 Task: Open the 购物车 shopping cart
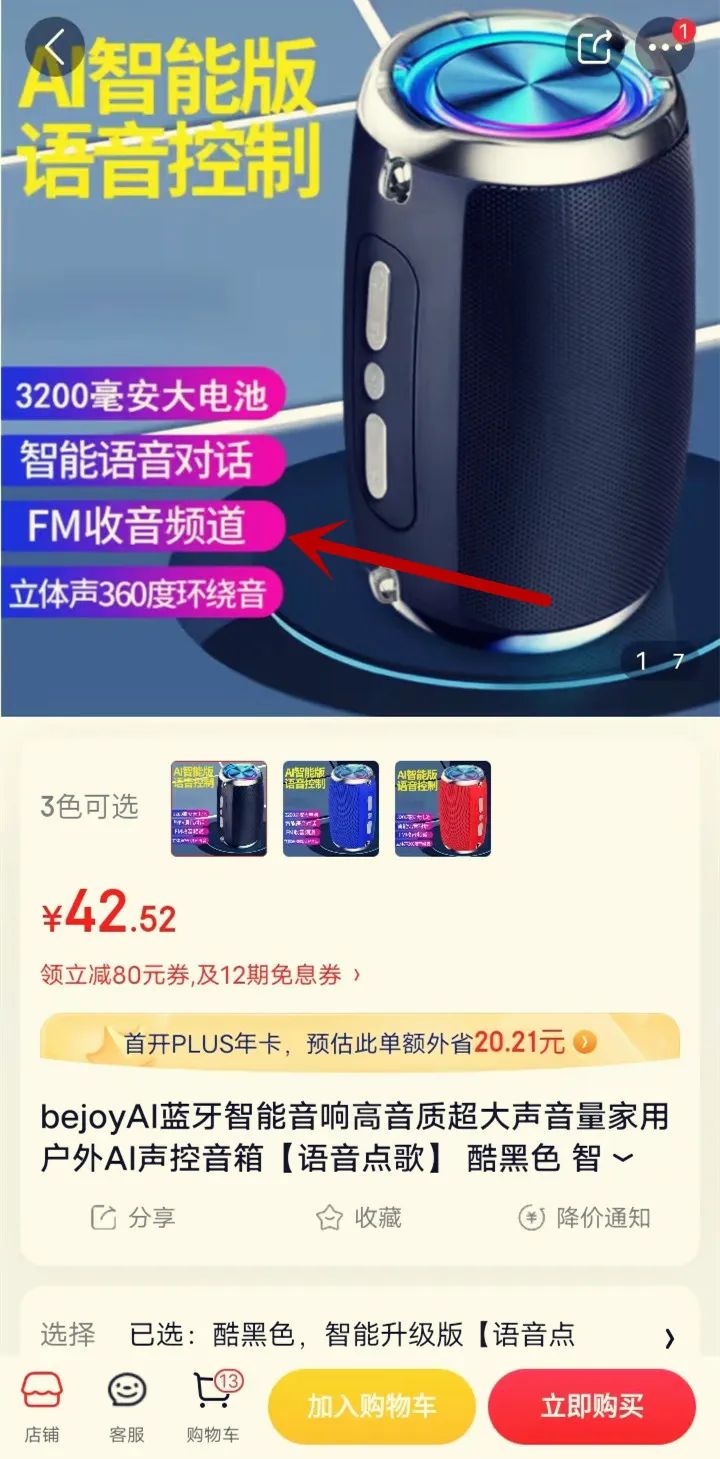click(x=213, y=1406)
